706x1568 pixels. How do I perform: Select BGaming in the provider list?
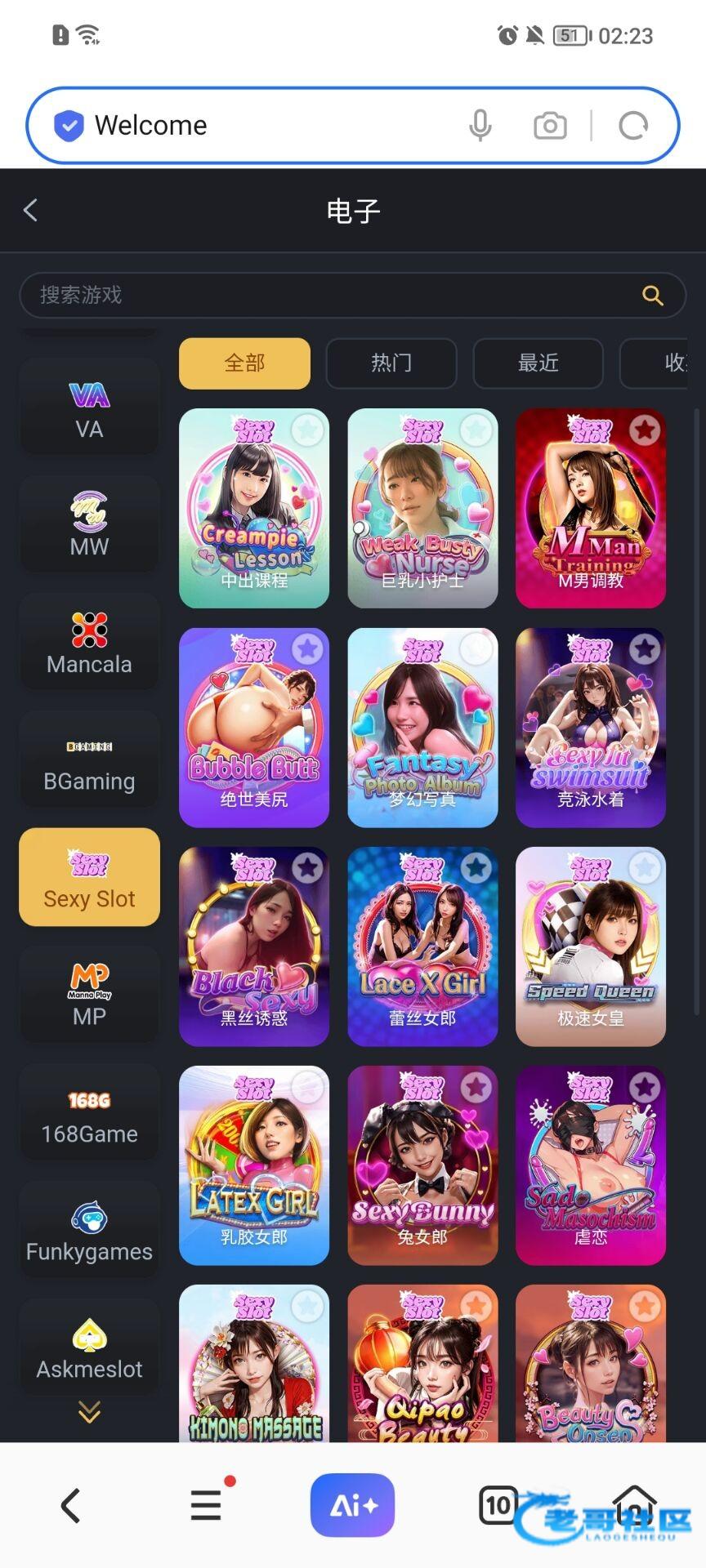point(89,759)
